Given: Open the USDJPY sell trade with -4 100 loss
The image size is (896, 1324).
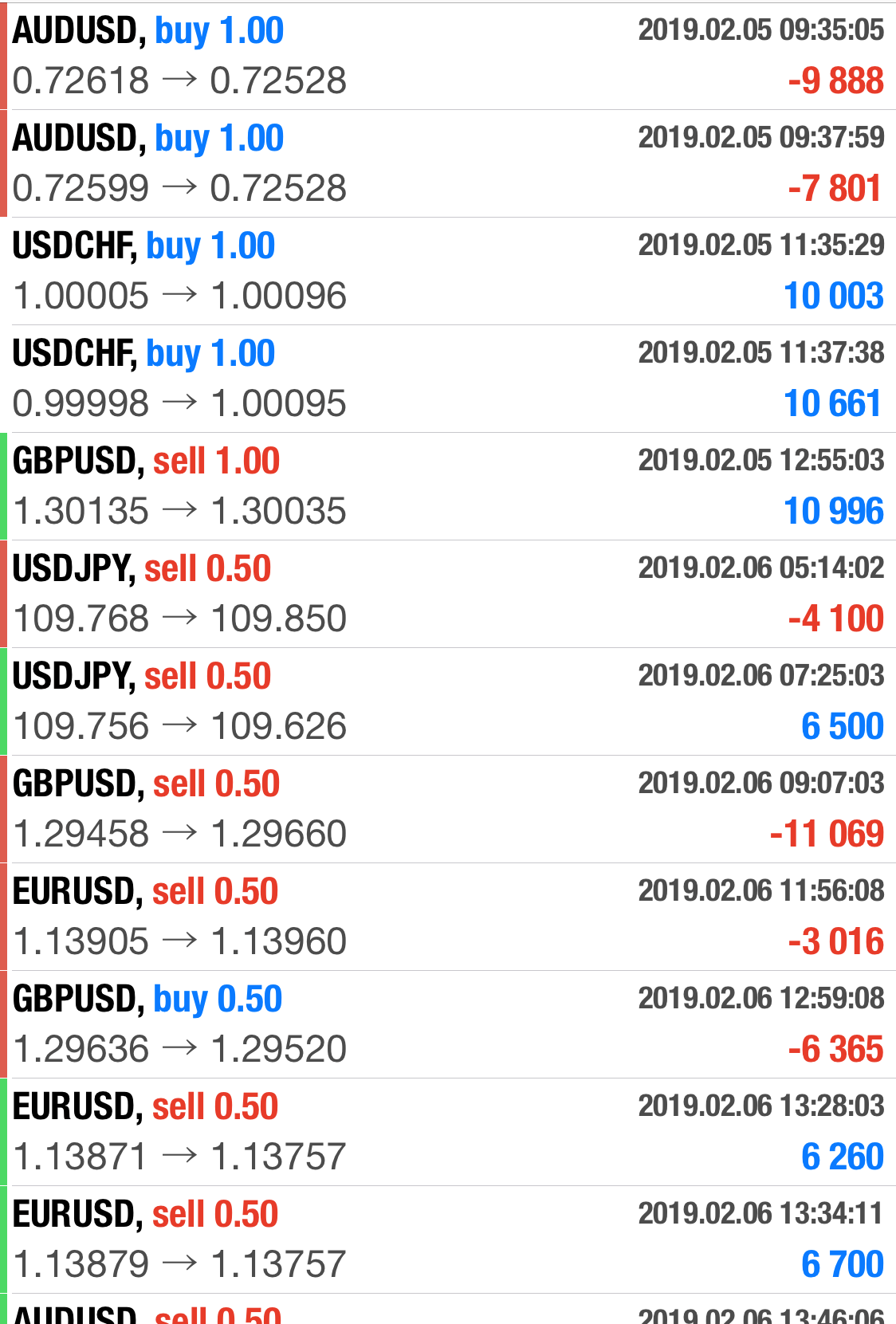Looking at the screenshot, I should 448,594.
